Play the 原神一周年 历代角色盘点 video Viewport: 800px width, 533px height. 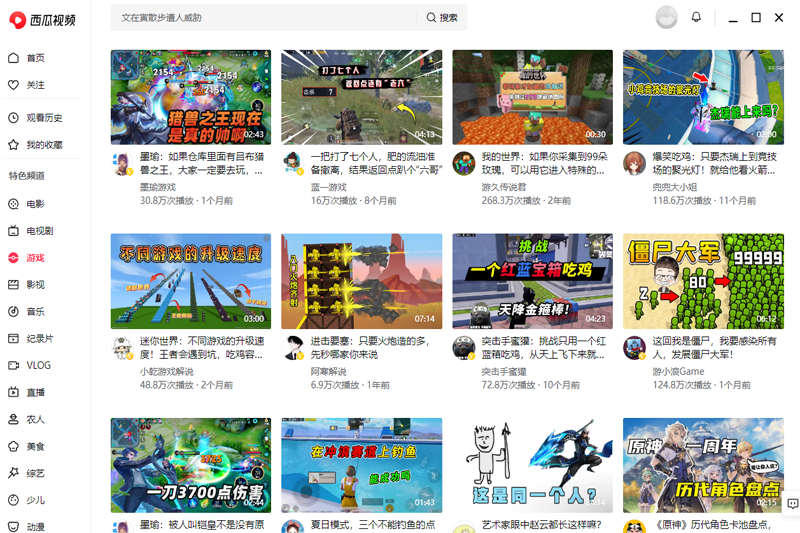703,465
